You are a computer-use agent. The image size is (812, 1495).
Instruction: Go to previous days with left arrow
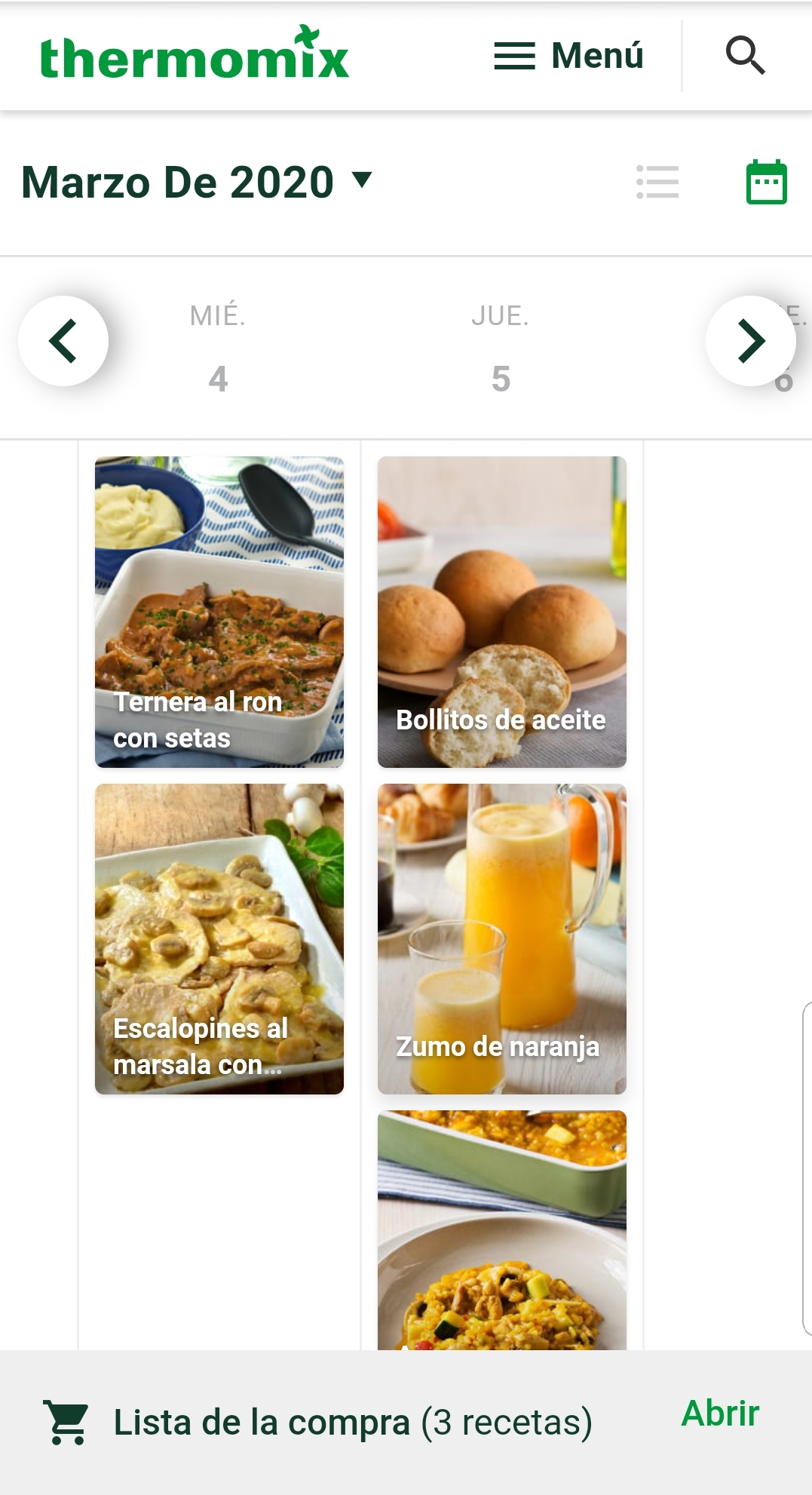(x=63, y=341)
